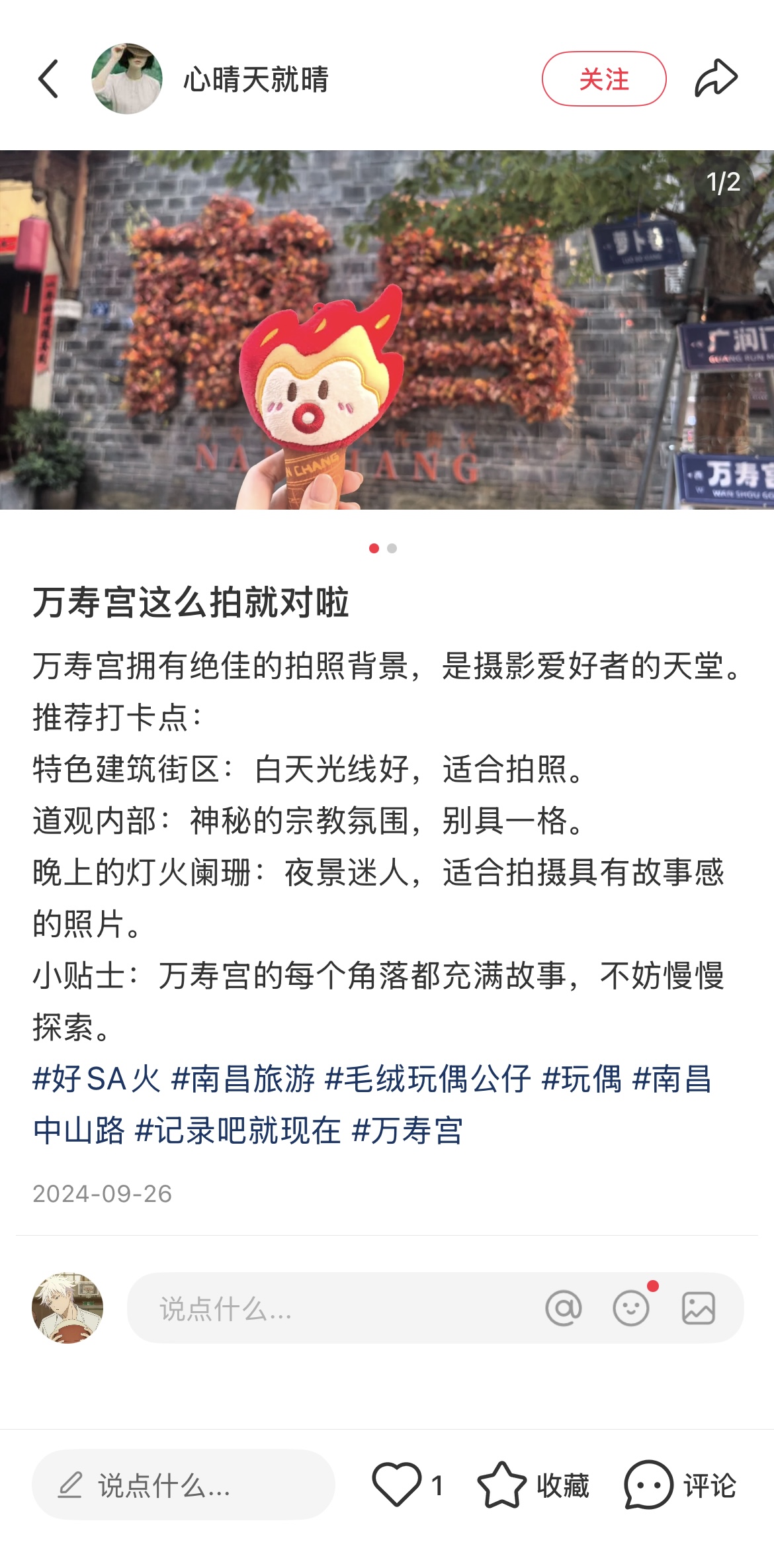The image size is (774, 1568).
Task: Open the #玩偶 hashtag
Action: point(581,1080)
